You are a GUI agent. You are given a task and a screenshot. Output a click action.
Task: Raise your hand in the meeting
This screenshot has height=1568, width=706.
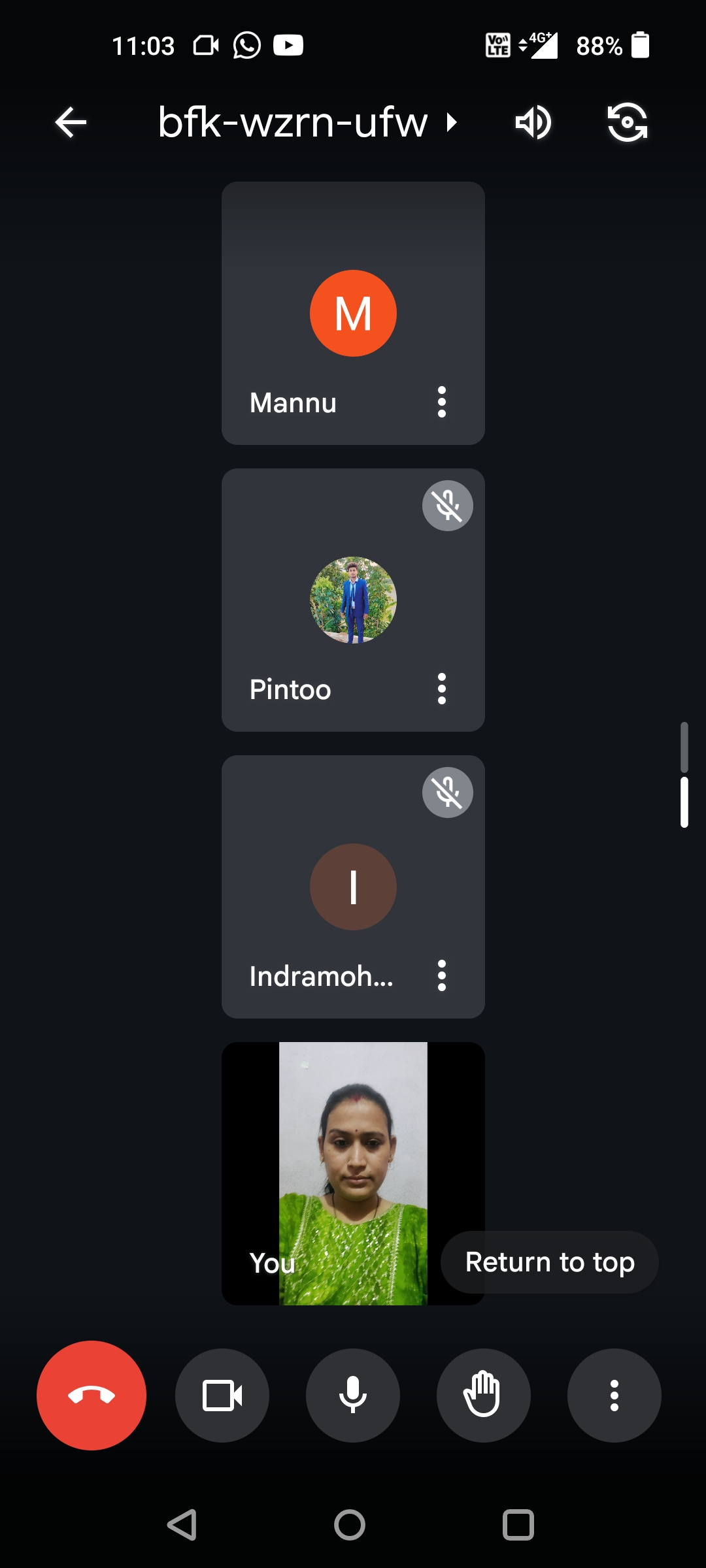coord(484,1396)
